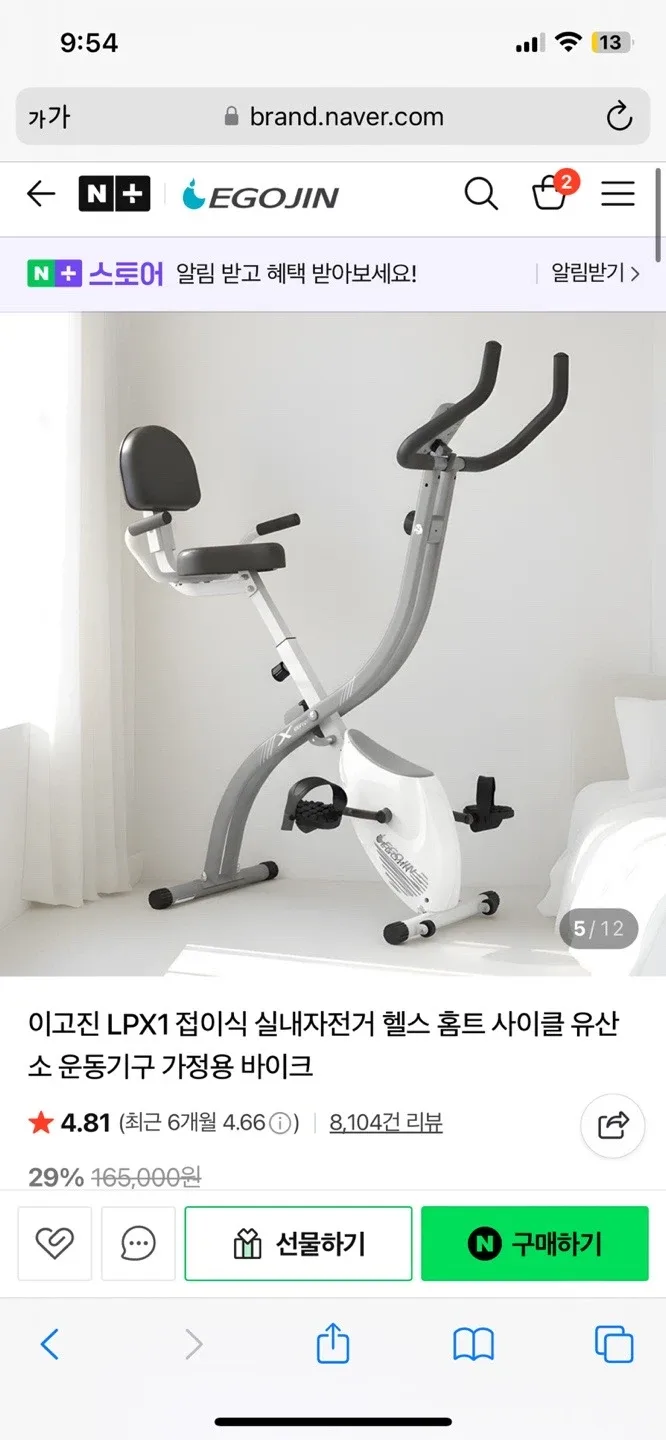Image resolution: width=666 pixels, height=1440 pixels.
Task: Tap 알림받기 to get store notifications
Action: pos(595,273)
